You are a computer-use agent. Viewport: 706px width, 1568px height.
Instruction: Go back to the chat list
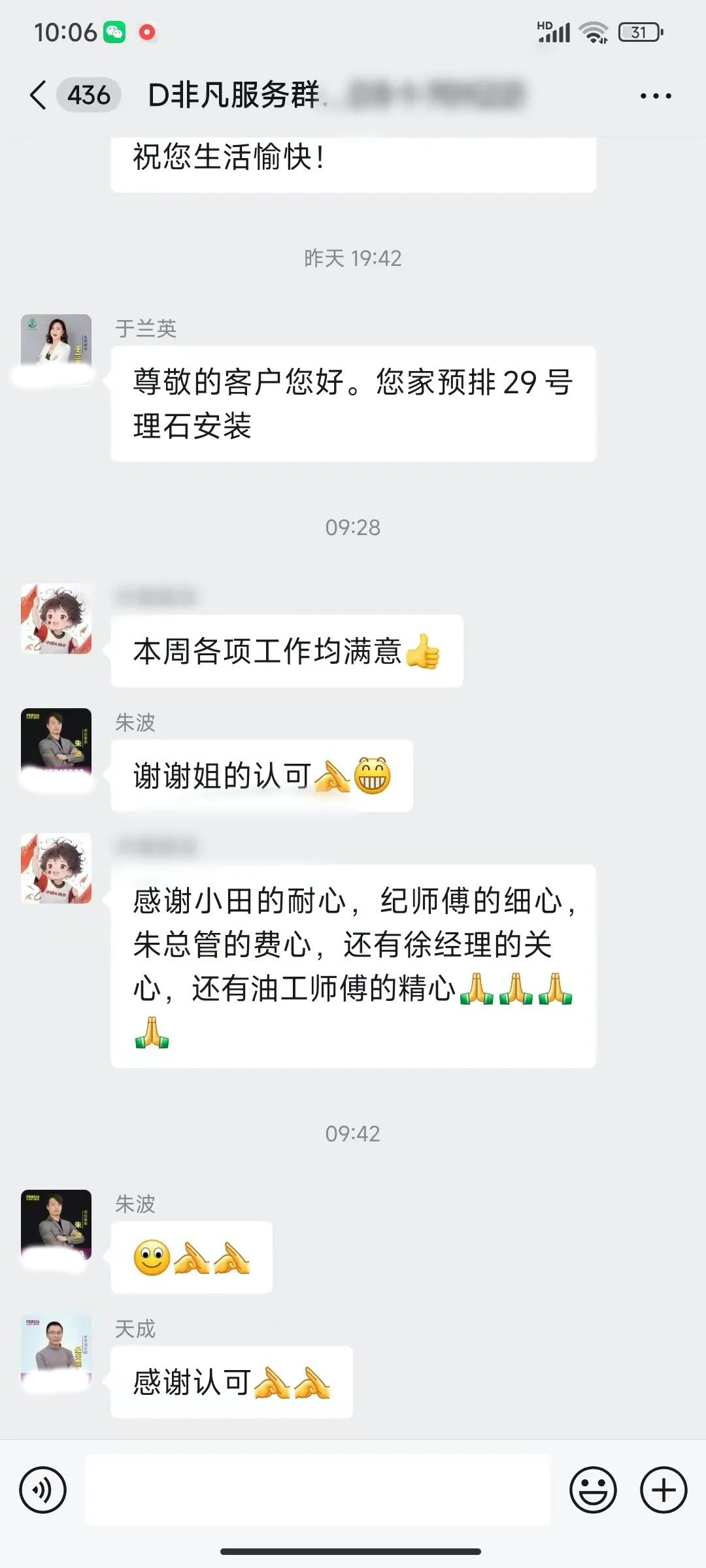(x=39, y=95)
